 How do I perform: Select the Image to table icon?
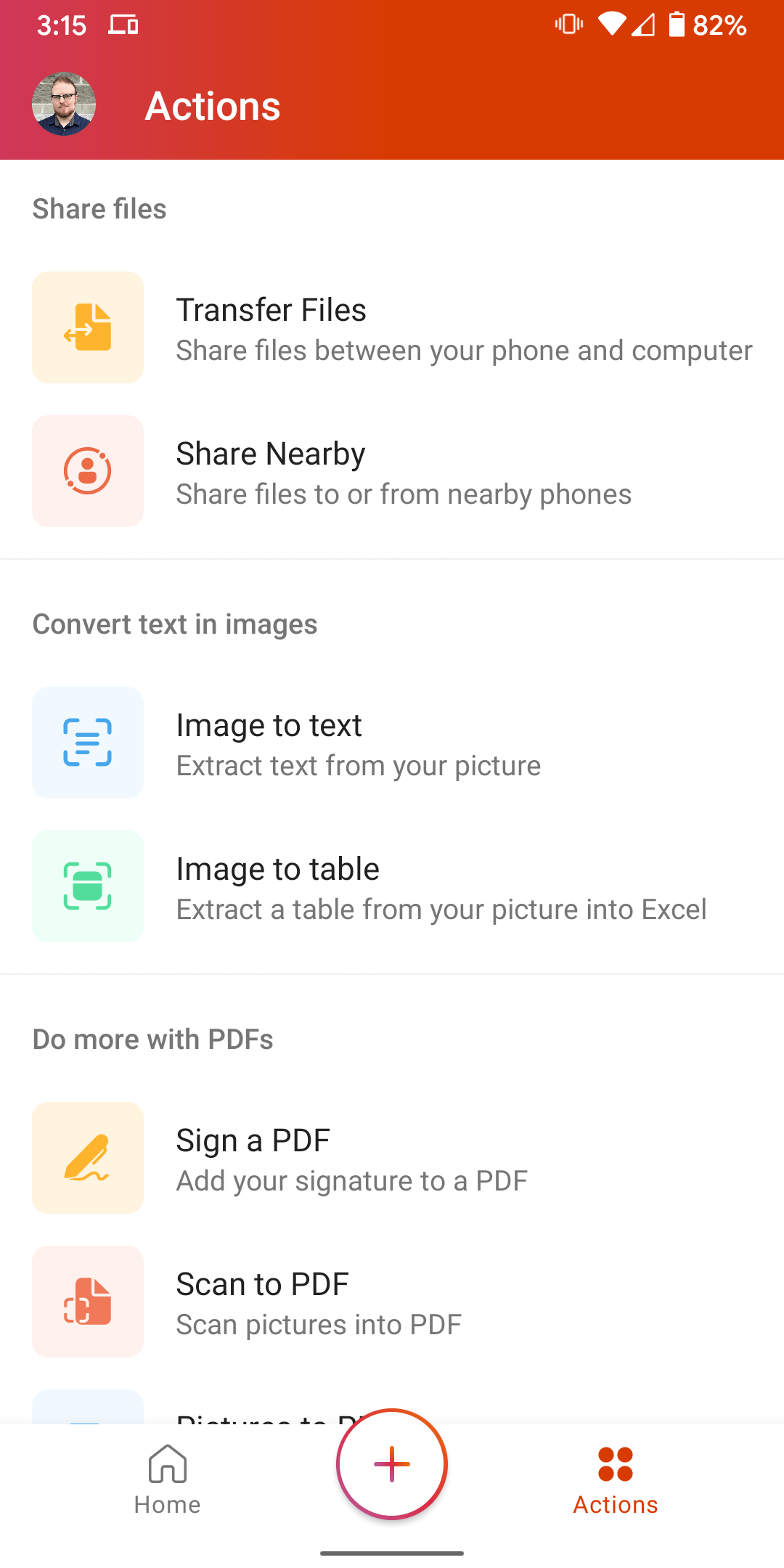tap(87, 886)
